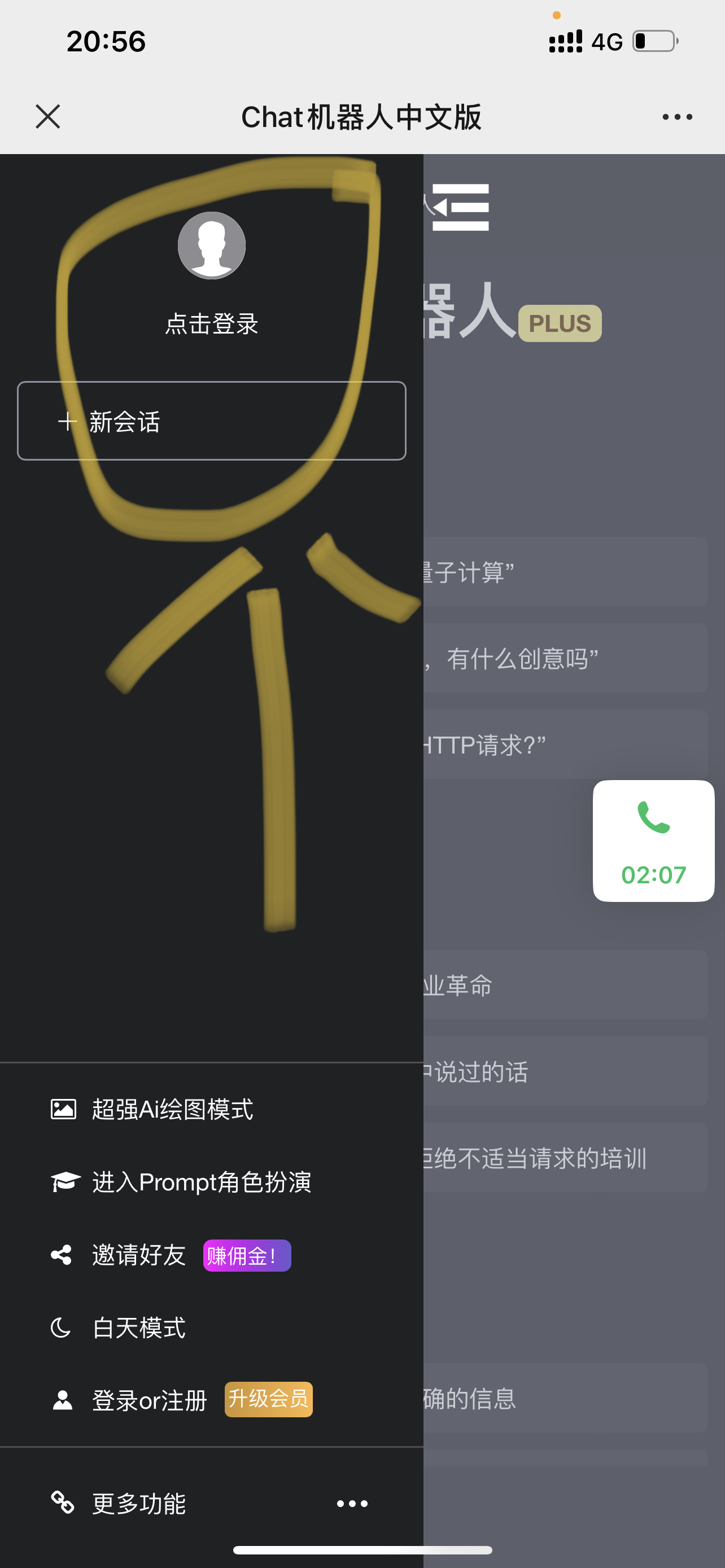Collapse the sidebar with the menu icon
The height and width of the screenshot is (1568, 725).
[x=461, y=207]
